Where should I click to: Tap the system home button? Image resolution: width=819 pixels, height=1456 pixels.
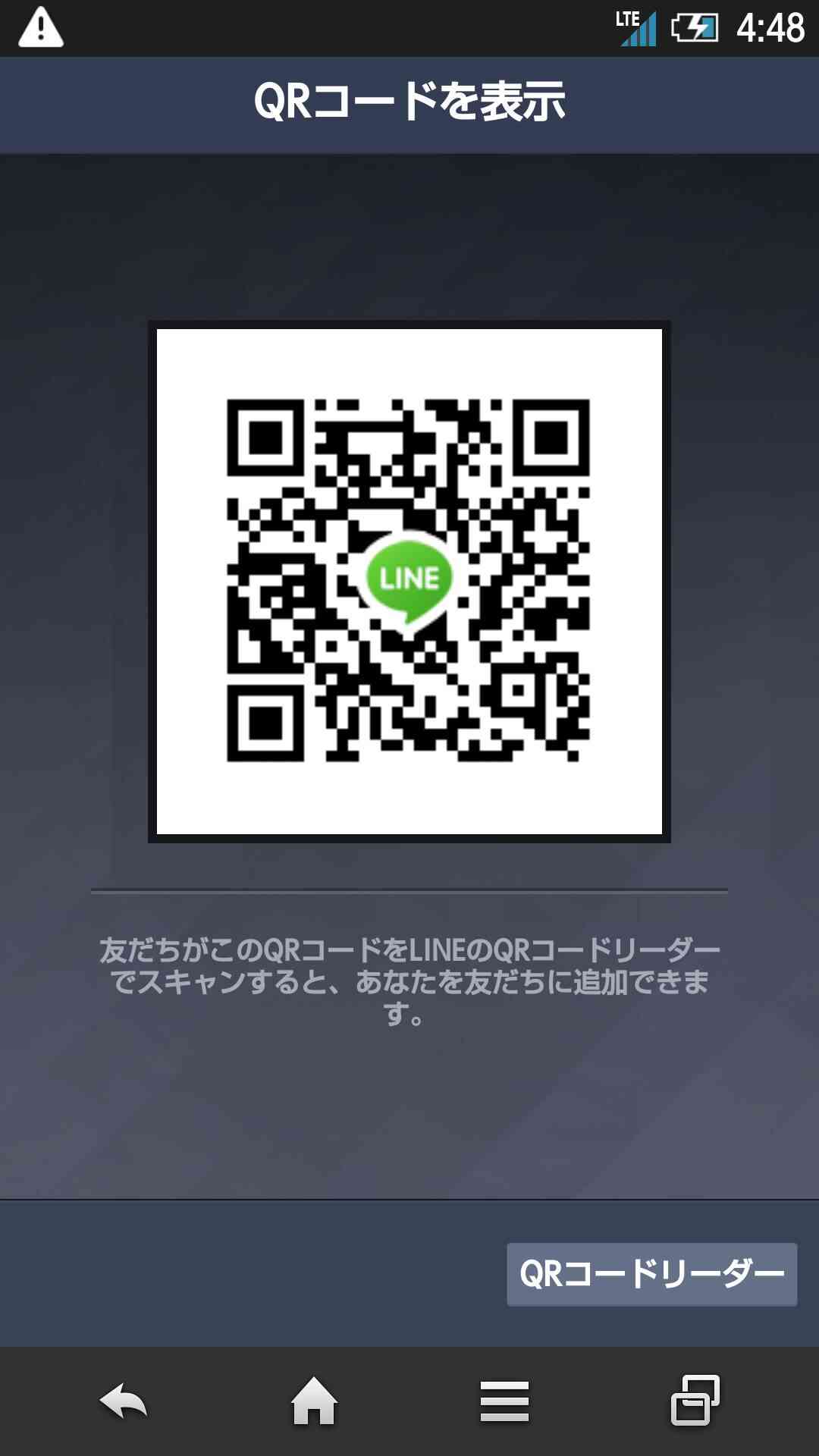314,1401
